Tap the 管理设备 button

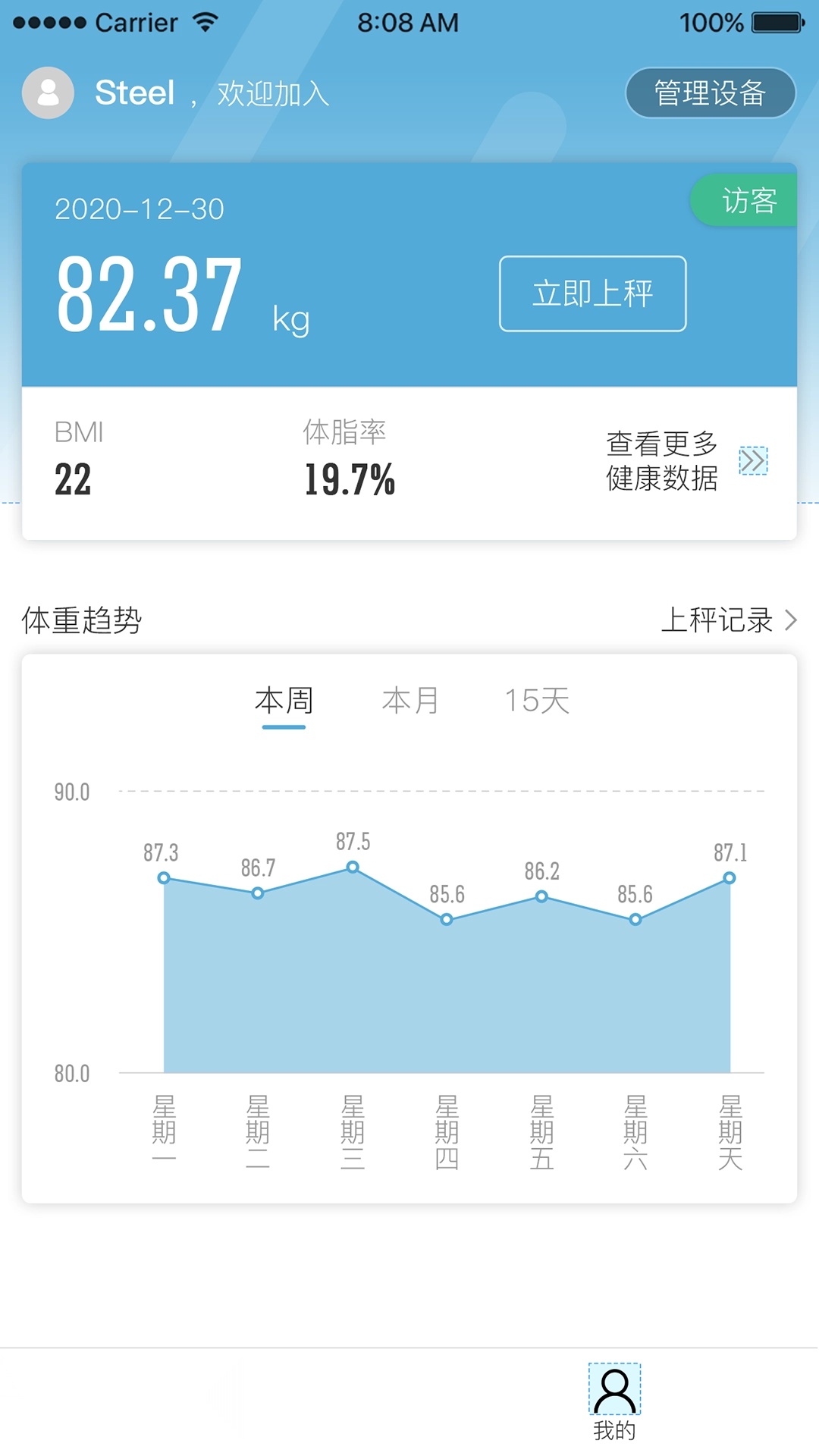pos(711,93)
